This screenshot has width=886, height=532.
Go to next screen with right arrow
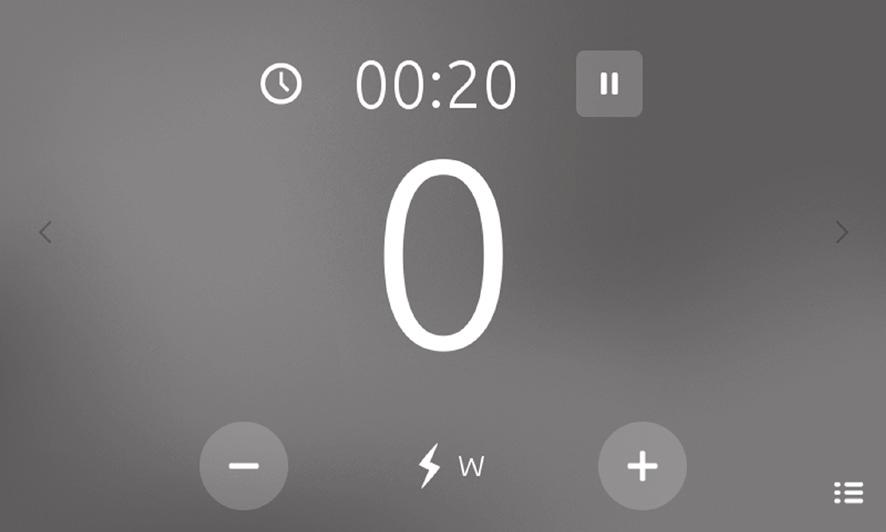tap(841, 233)
